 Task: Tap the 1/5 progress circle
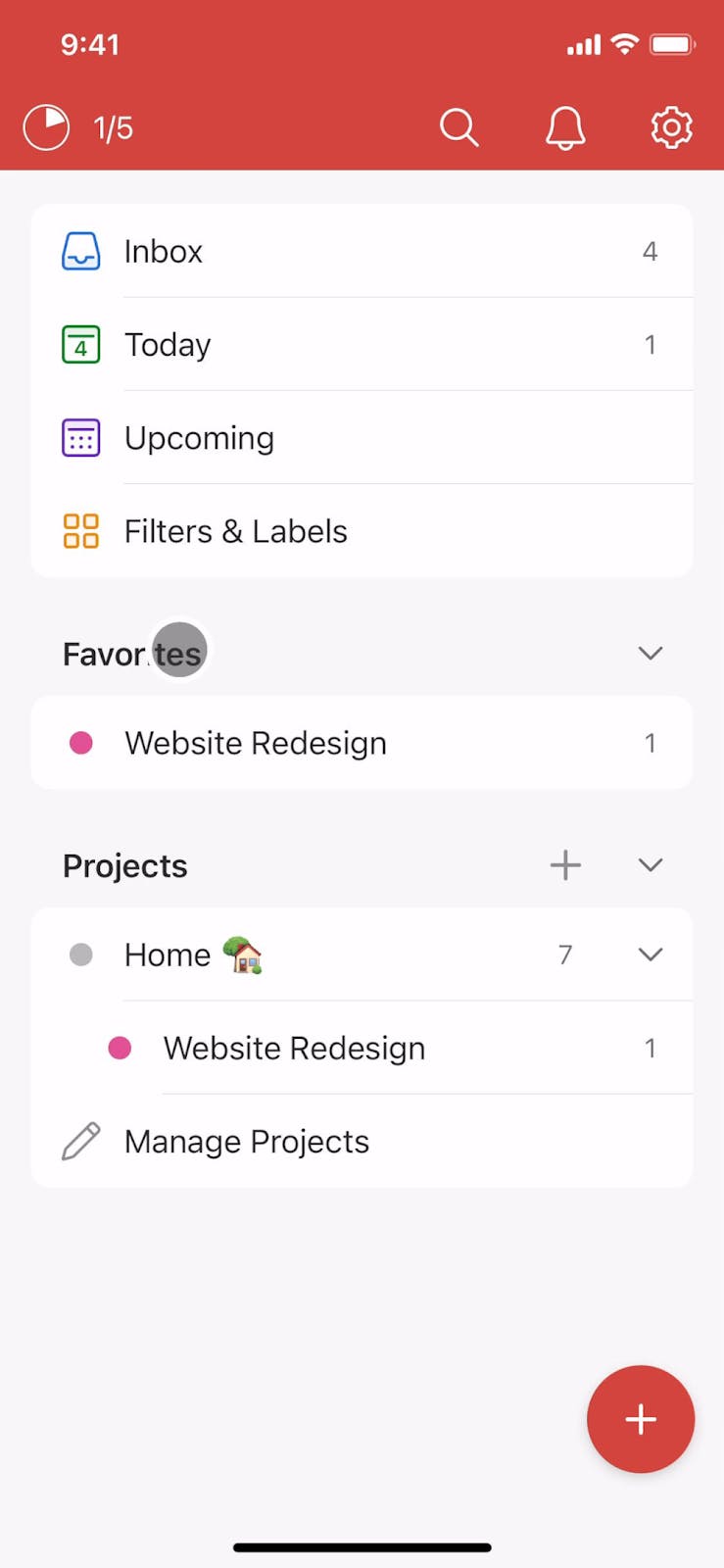(45, 127)
